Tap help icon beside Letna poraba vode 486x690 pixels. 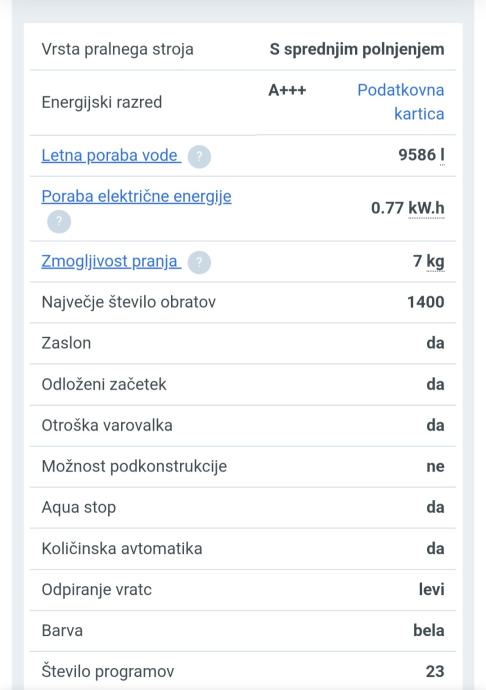coord(199,156)
